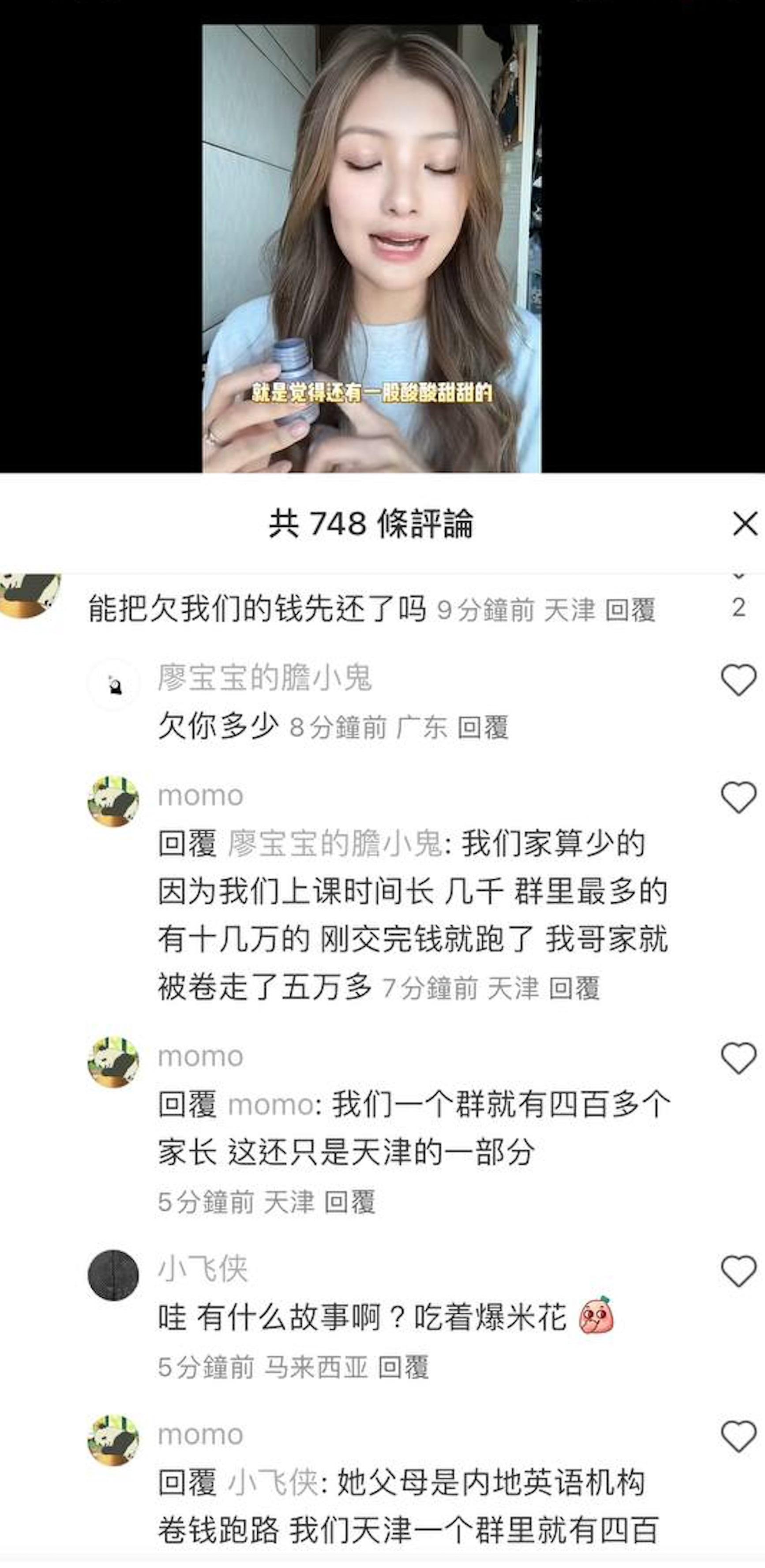Reply to 廖宝宝的膽小鬼's comment 欠你多少

point(483,728)
